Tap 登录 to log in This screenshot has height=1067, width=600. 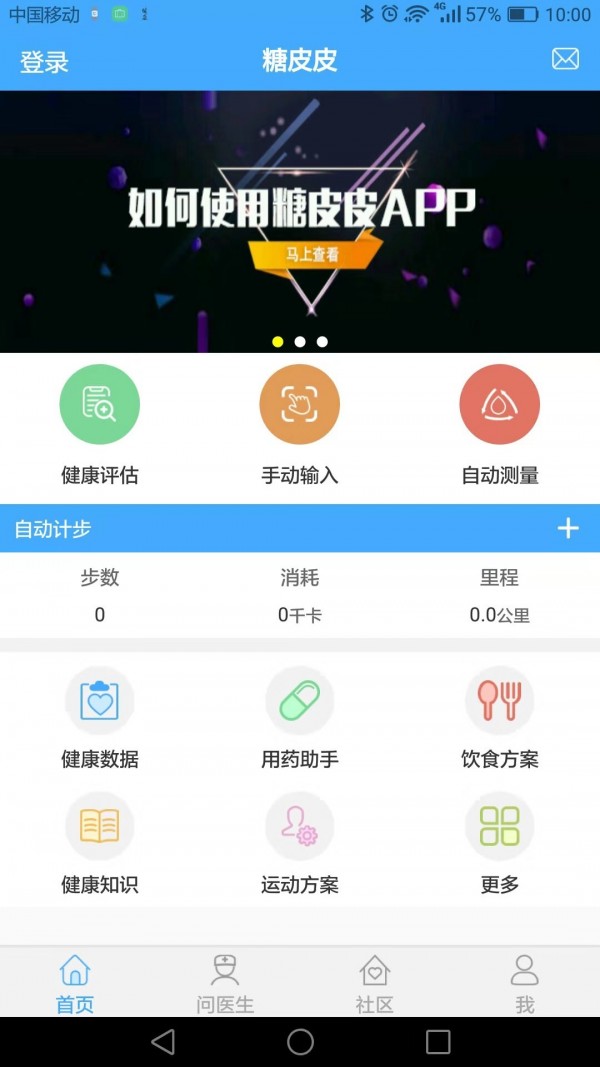point(44,61)
